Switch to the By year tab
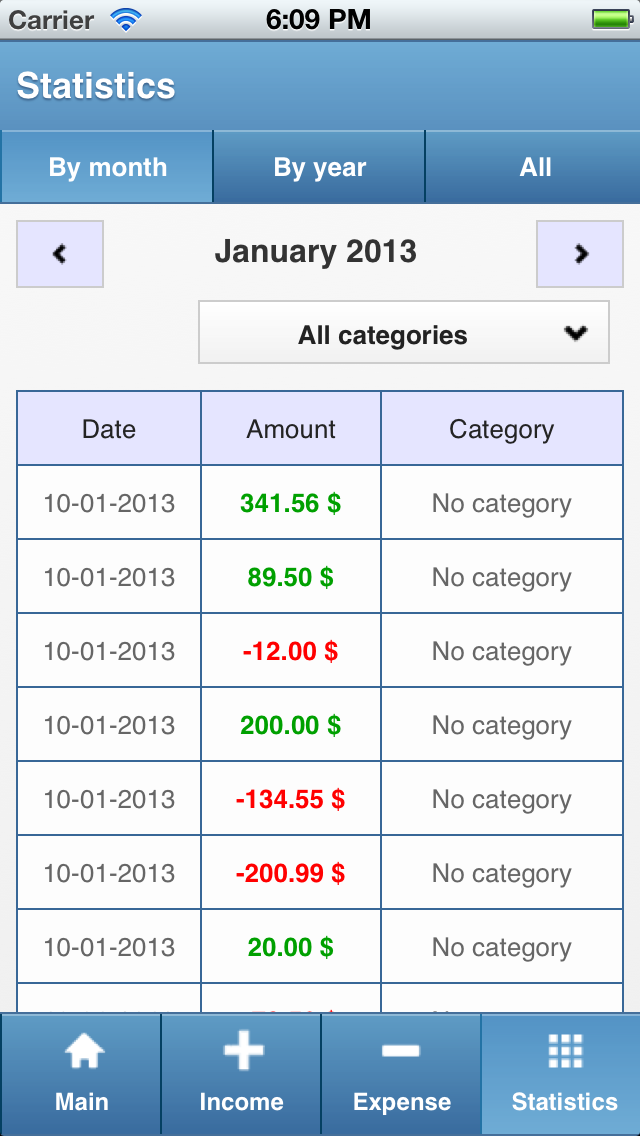The width and height of the screenshot is (640, 1136). pos(319,167)
